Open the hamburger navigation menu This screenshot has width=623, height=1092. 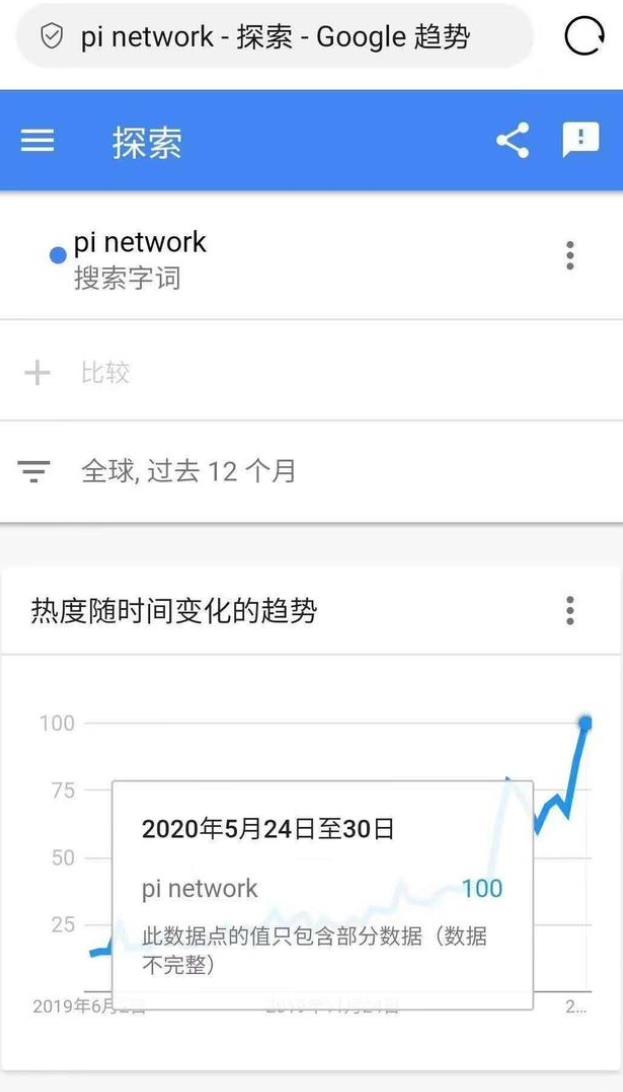point(37,141)
